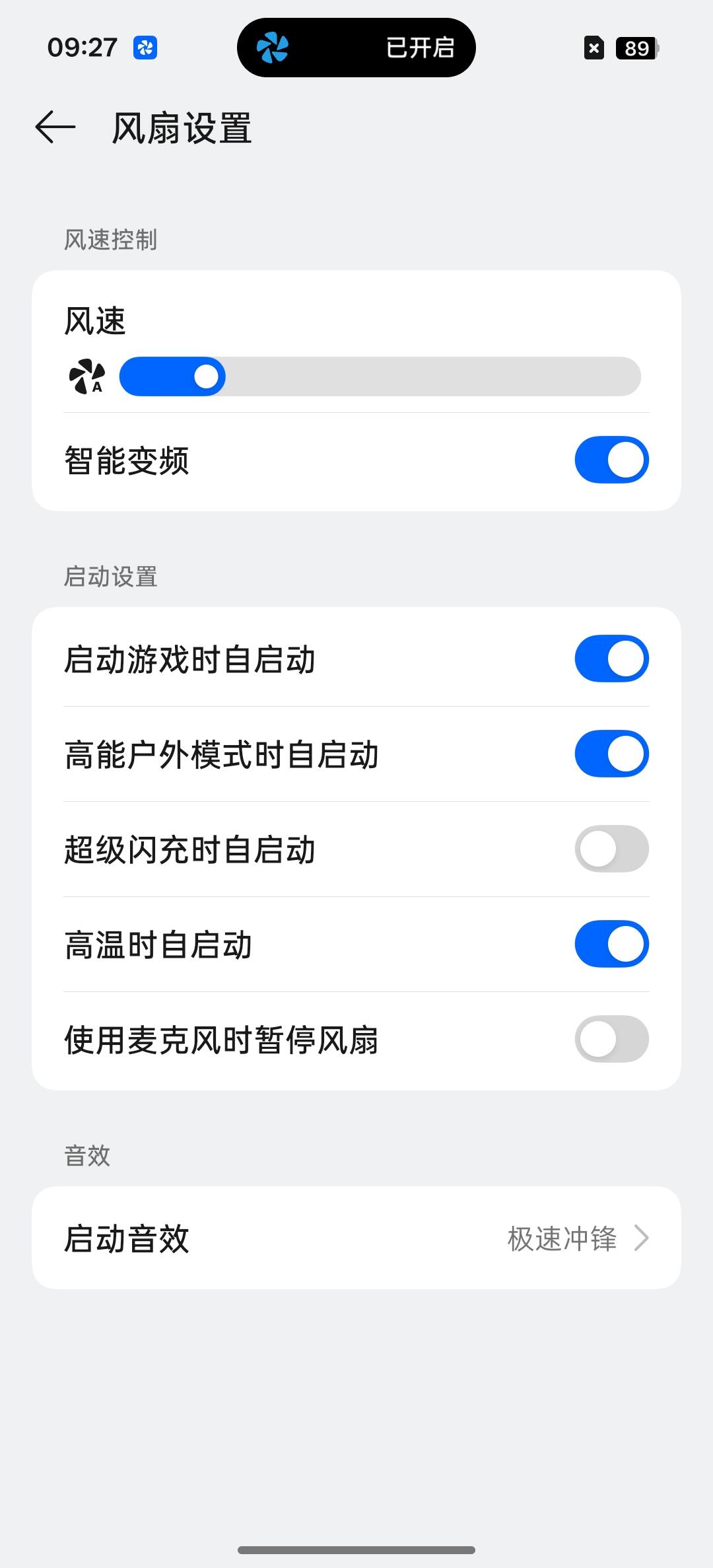Go back from 风扇设置

click(55, 127)
